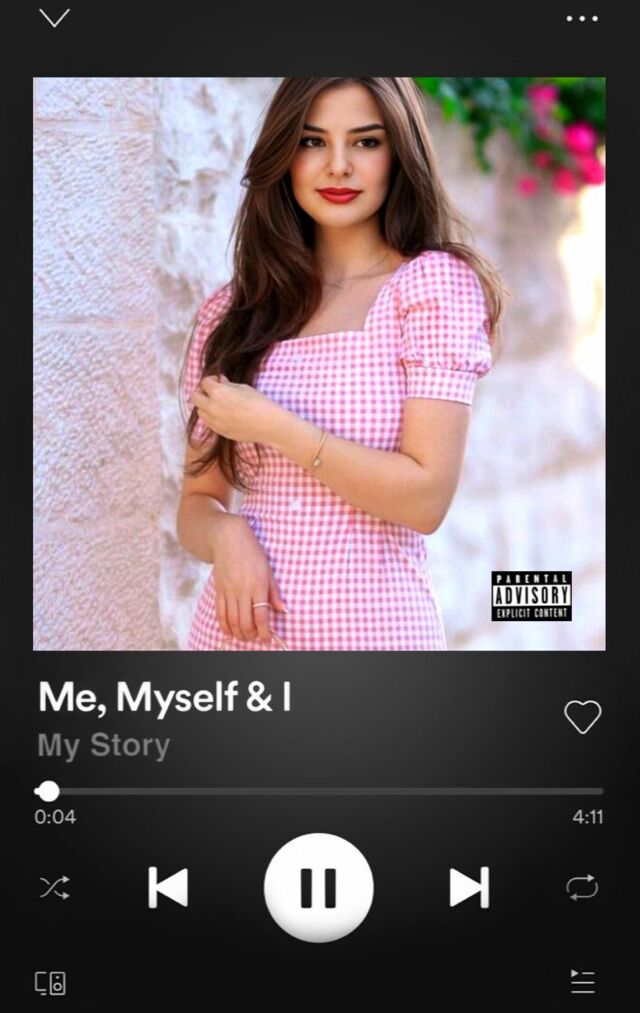Image resolution: width=640 pixels, height=1013 pixels.
Task: Pause the current song
Action: pyautogui.click(x=319, y=887)
